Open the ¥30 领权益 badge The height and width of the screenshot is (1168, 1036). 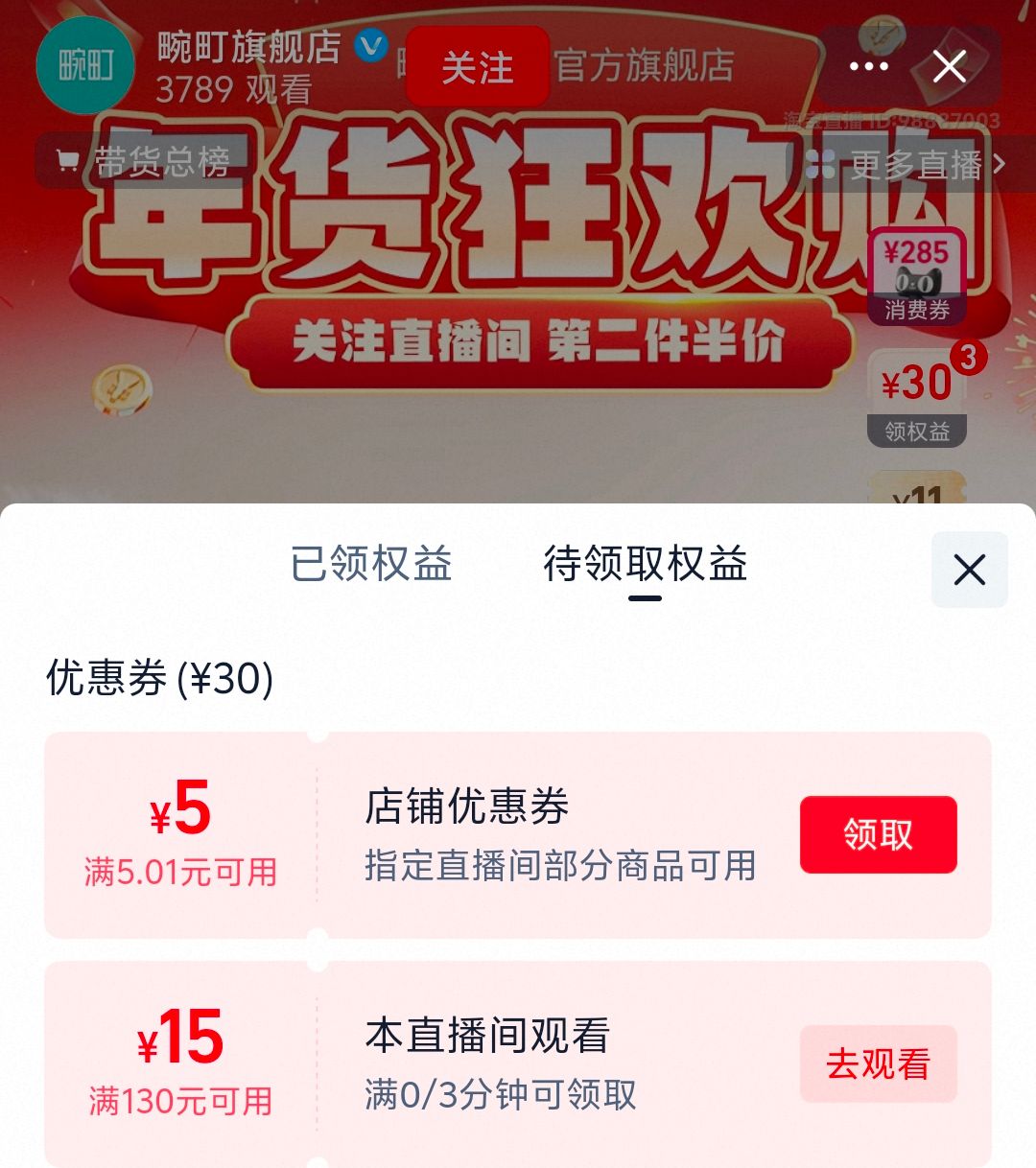click(x=917, y=398)
